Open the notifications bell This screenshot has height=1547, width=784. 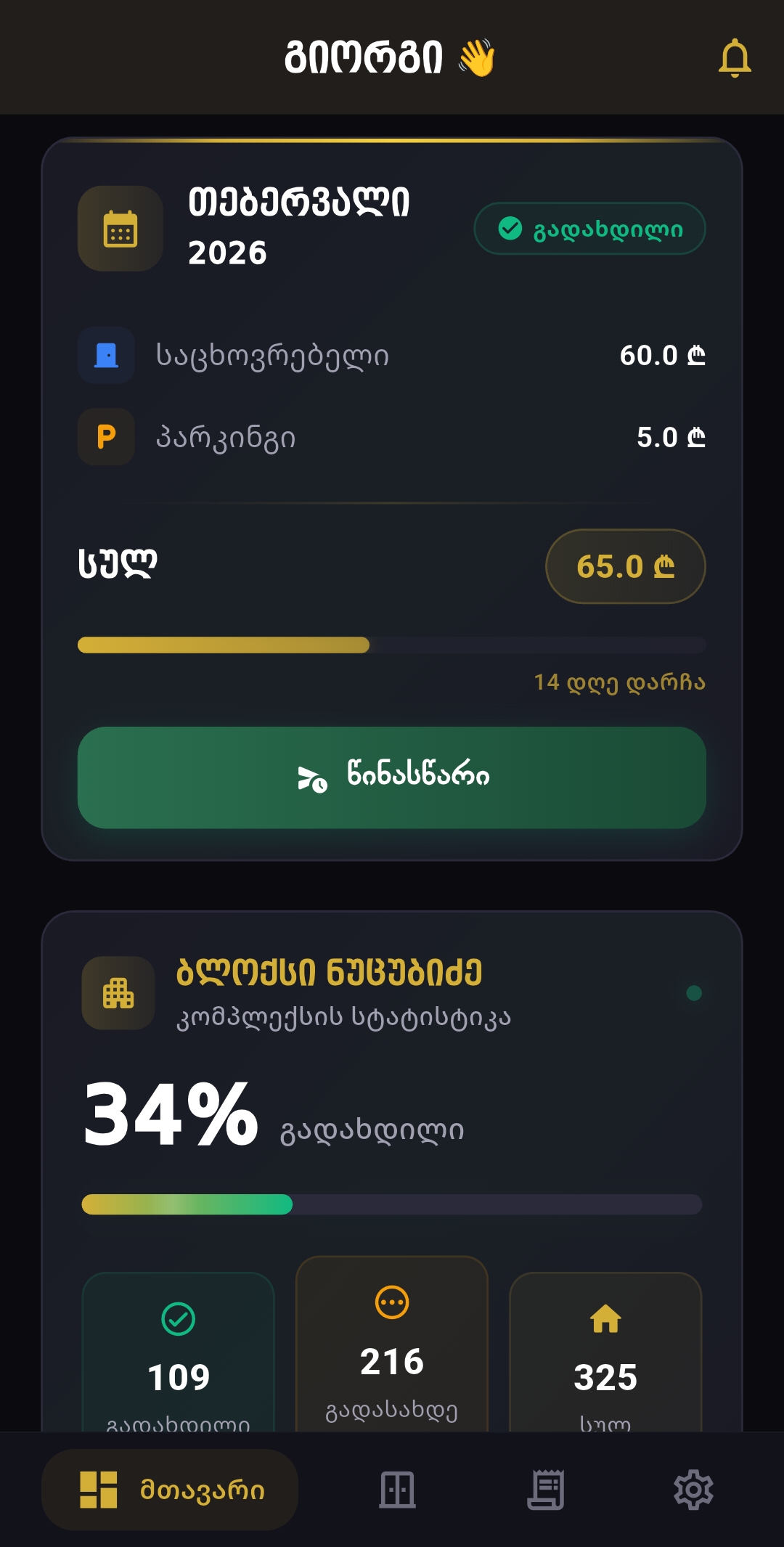coord(734,58)
